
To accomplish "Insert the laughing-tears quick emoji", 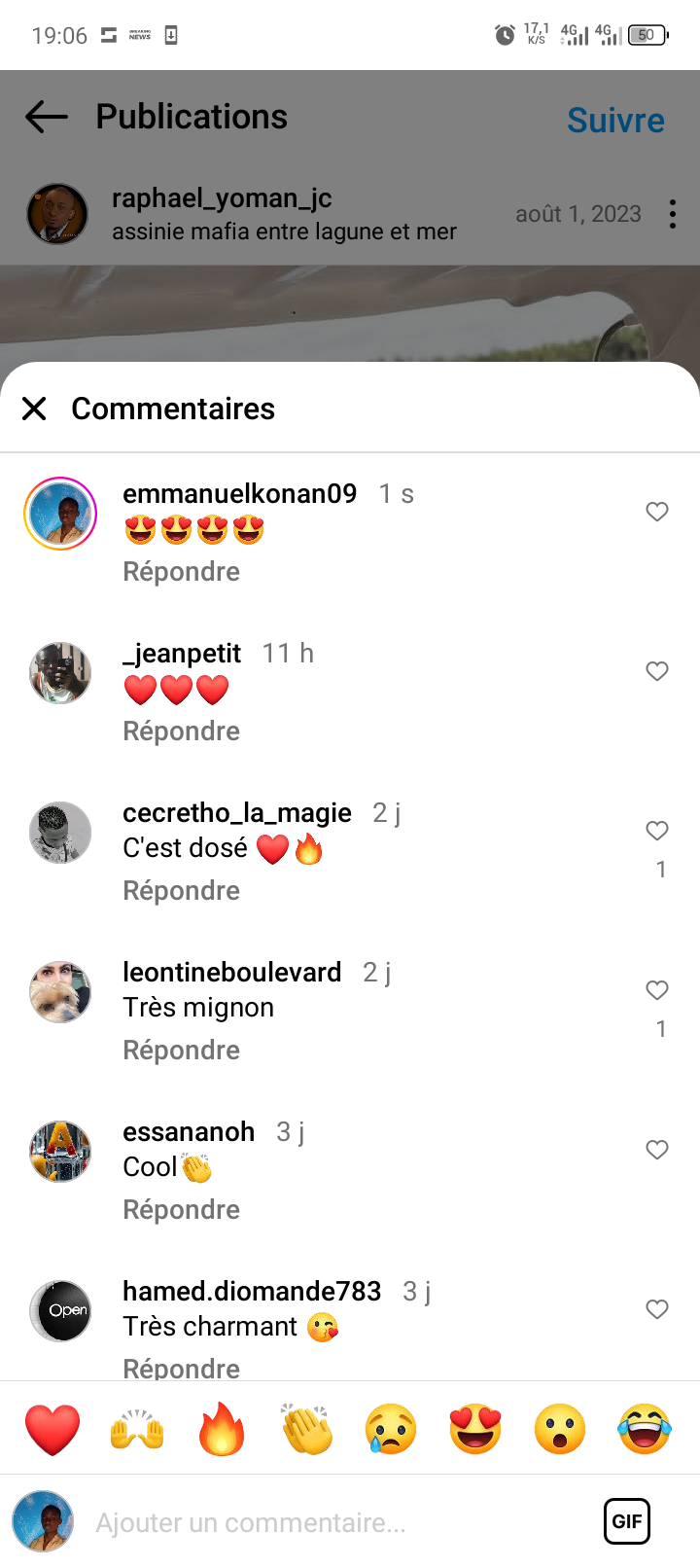I will [645, 1429].
